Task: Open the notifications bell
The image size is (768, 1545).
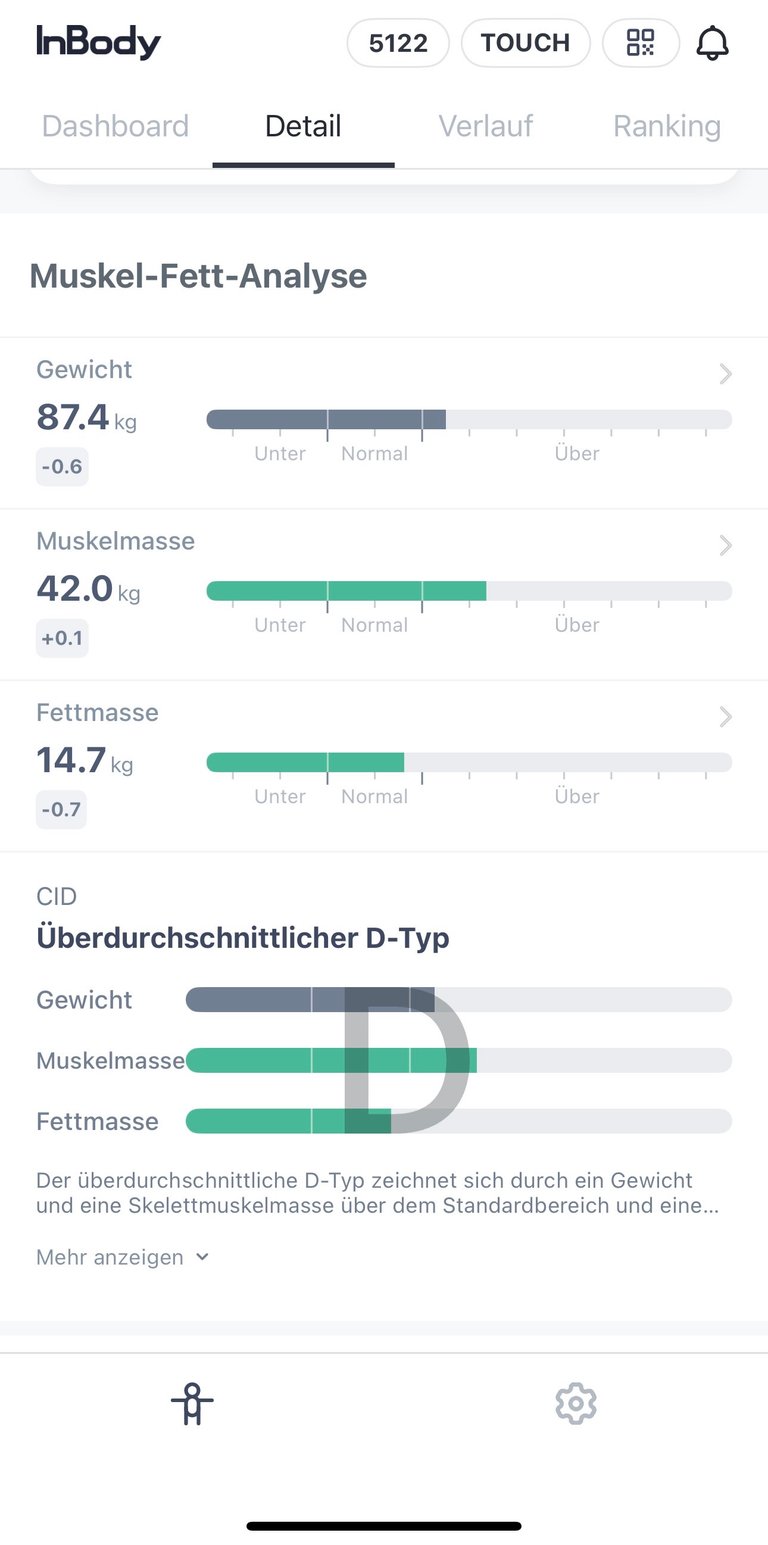Action: [x=713, y=43]
